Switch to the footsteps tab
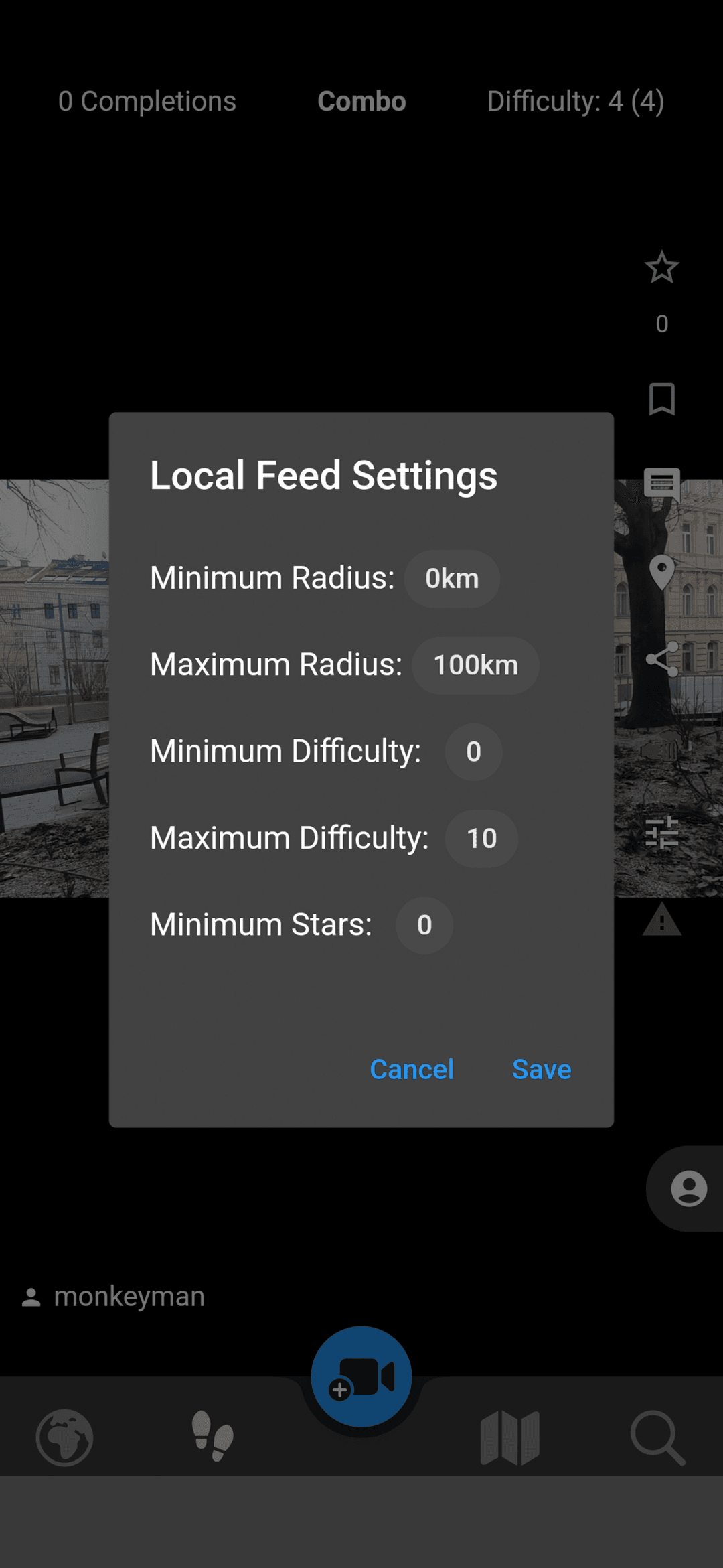723x1568 pixels. (x=212, y=1437)
